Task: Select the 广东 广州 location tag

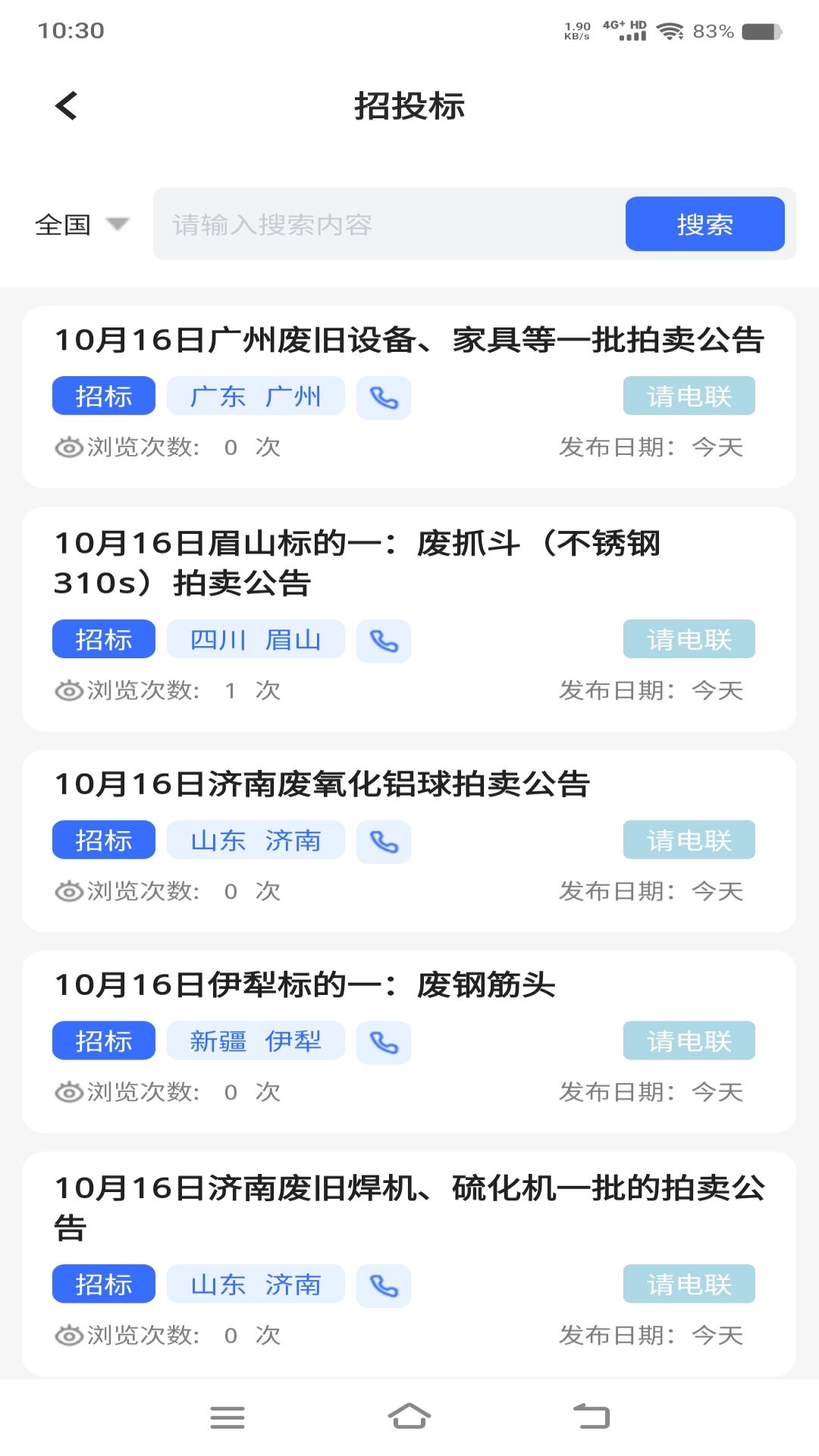Action: (x=256, y=396)
